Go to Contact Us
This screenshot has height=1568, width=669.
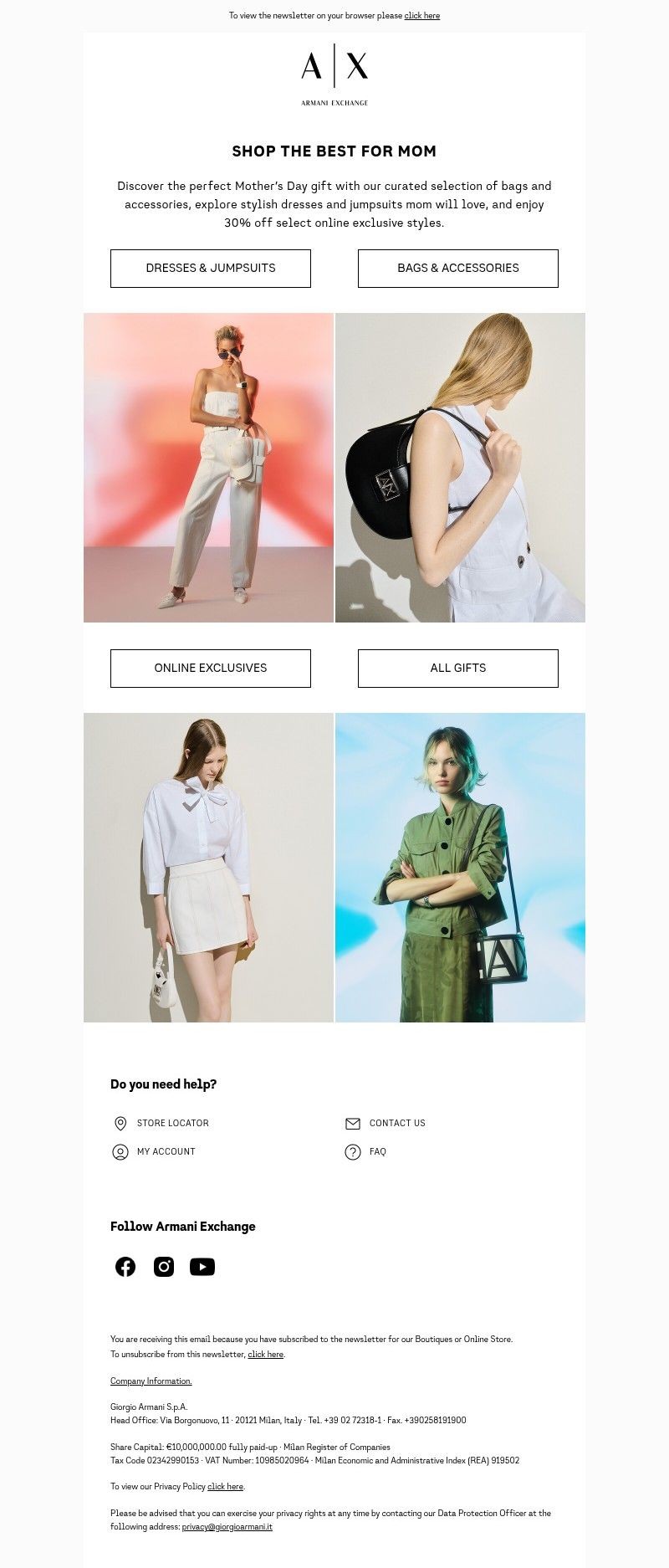pyautogui.click(x=396, y=1123)
